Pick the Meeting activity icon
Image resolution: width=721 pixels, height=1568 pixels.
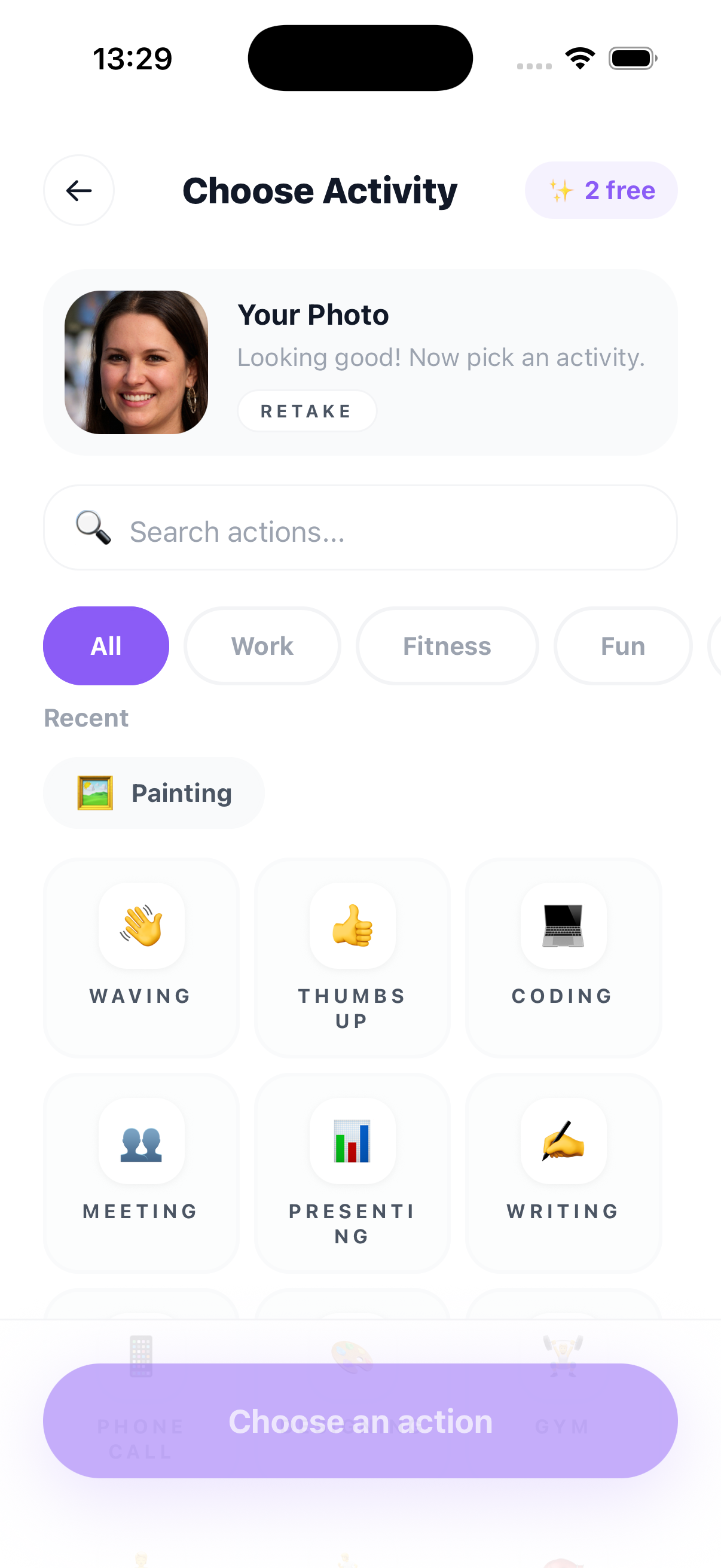point(140,1142)
